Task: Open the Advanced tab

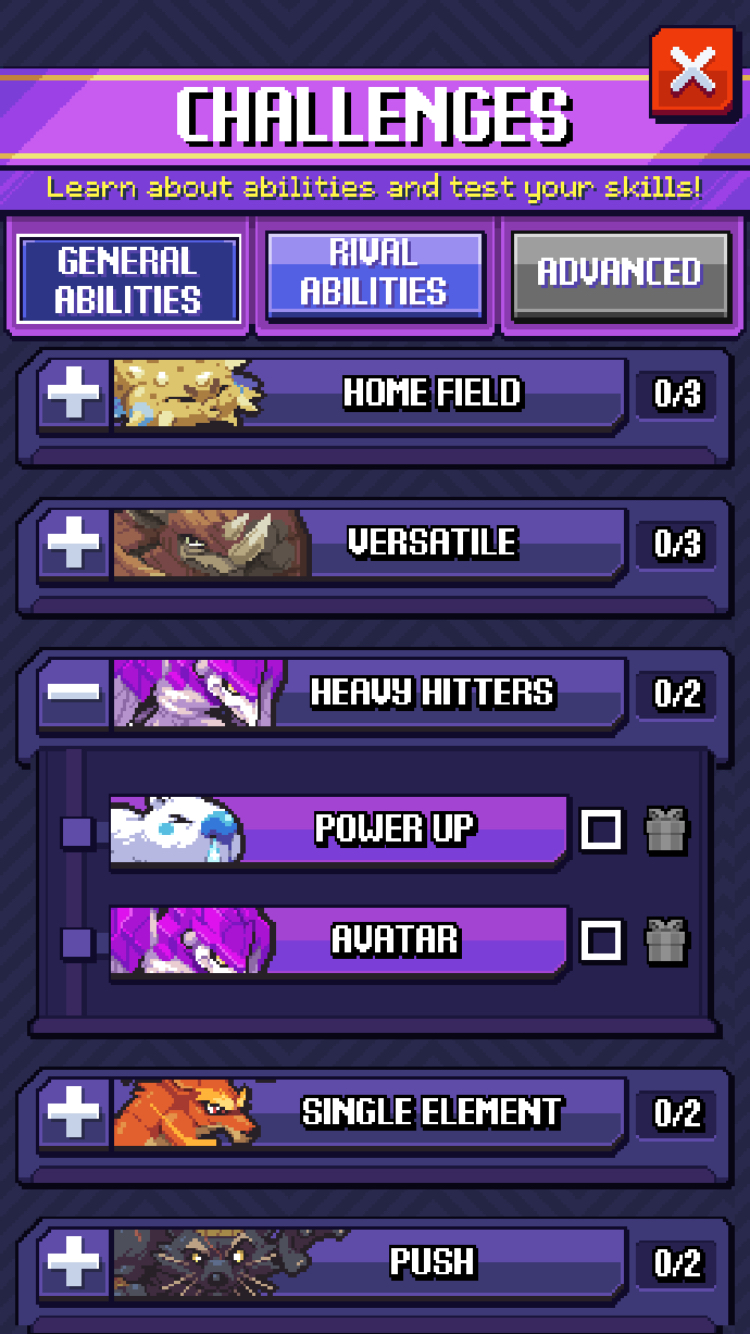Action: click(620, 275)
